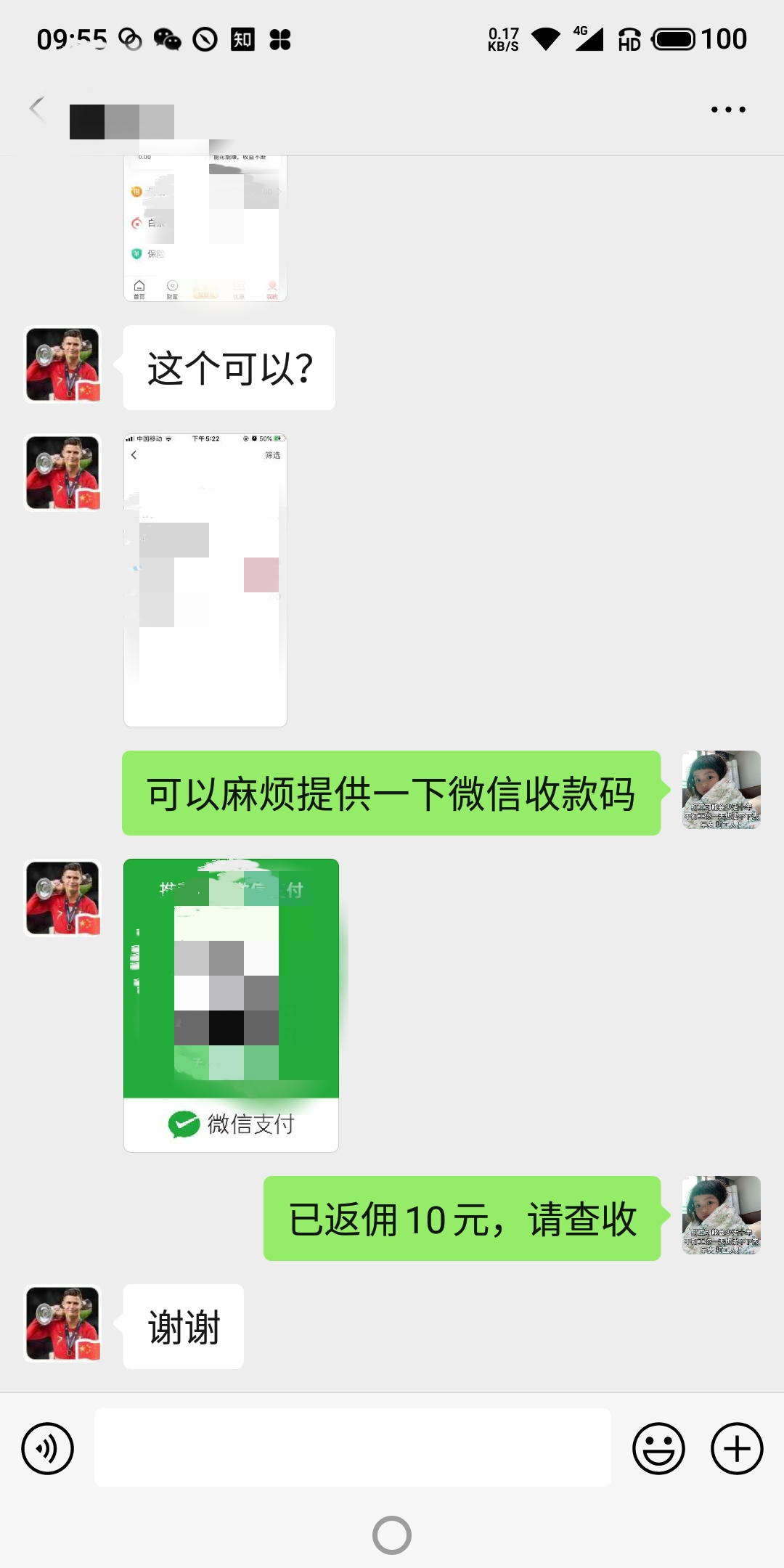
Task: Open the emoji sticker panel
Action: 658,1448
